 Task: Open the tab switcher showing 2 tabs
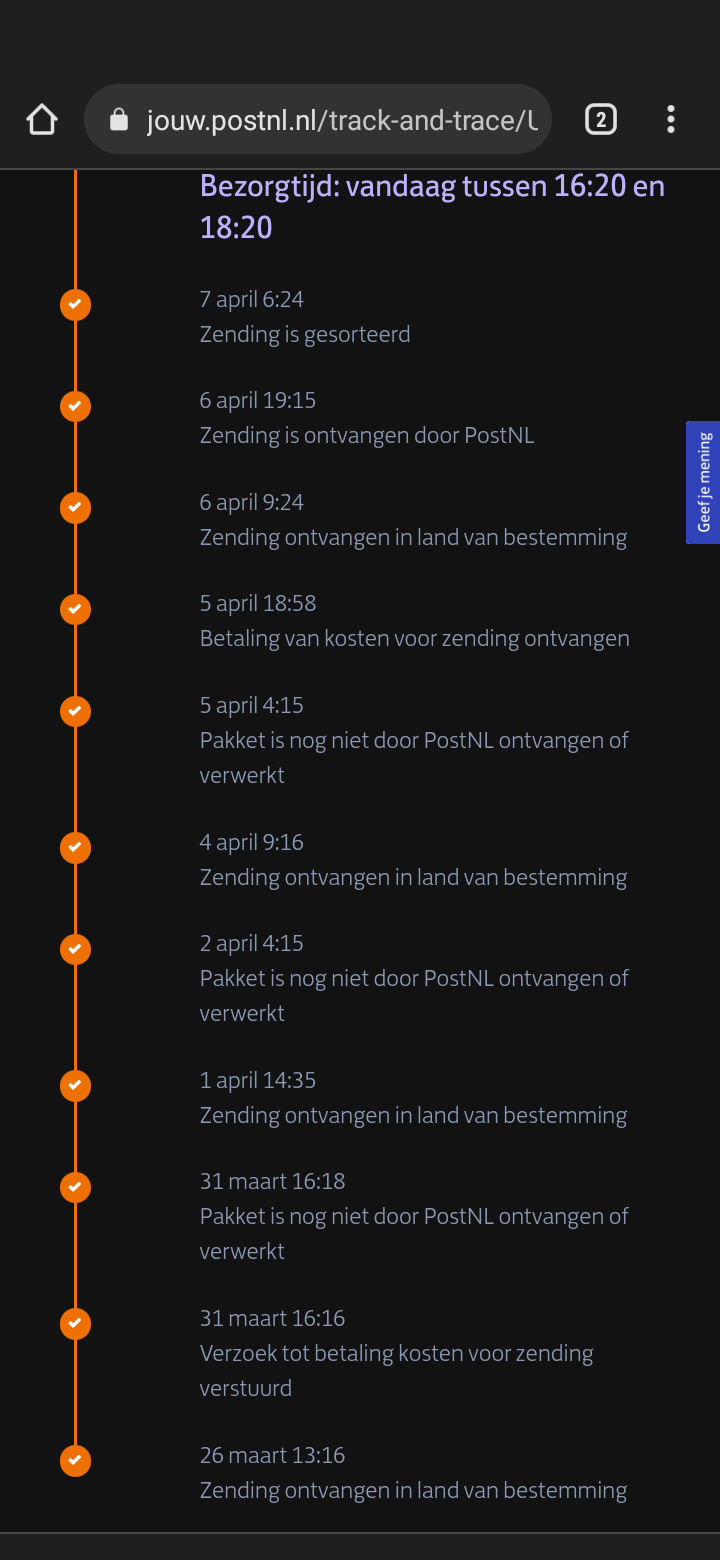[x=600, y=120]
